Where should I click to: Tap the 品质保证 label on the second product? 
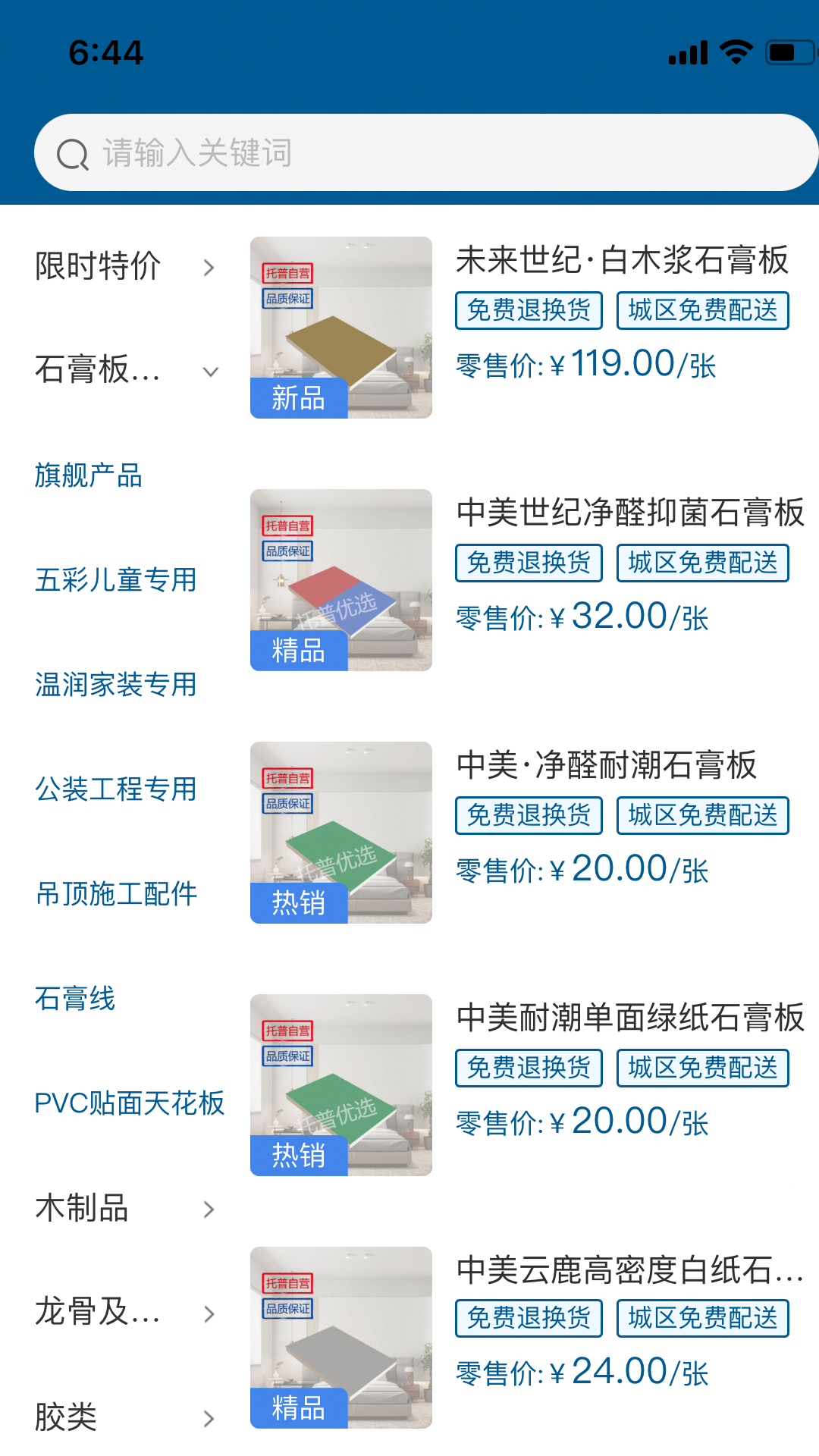(x=287, y=553)
